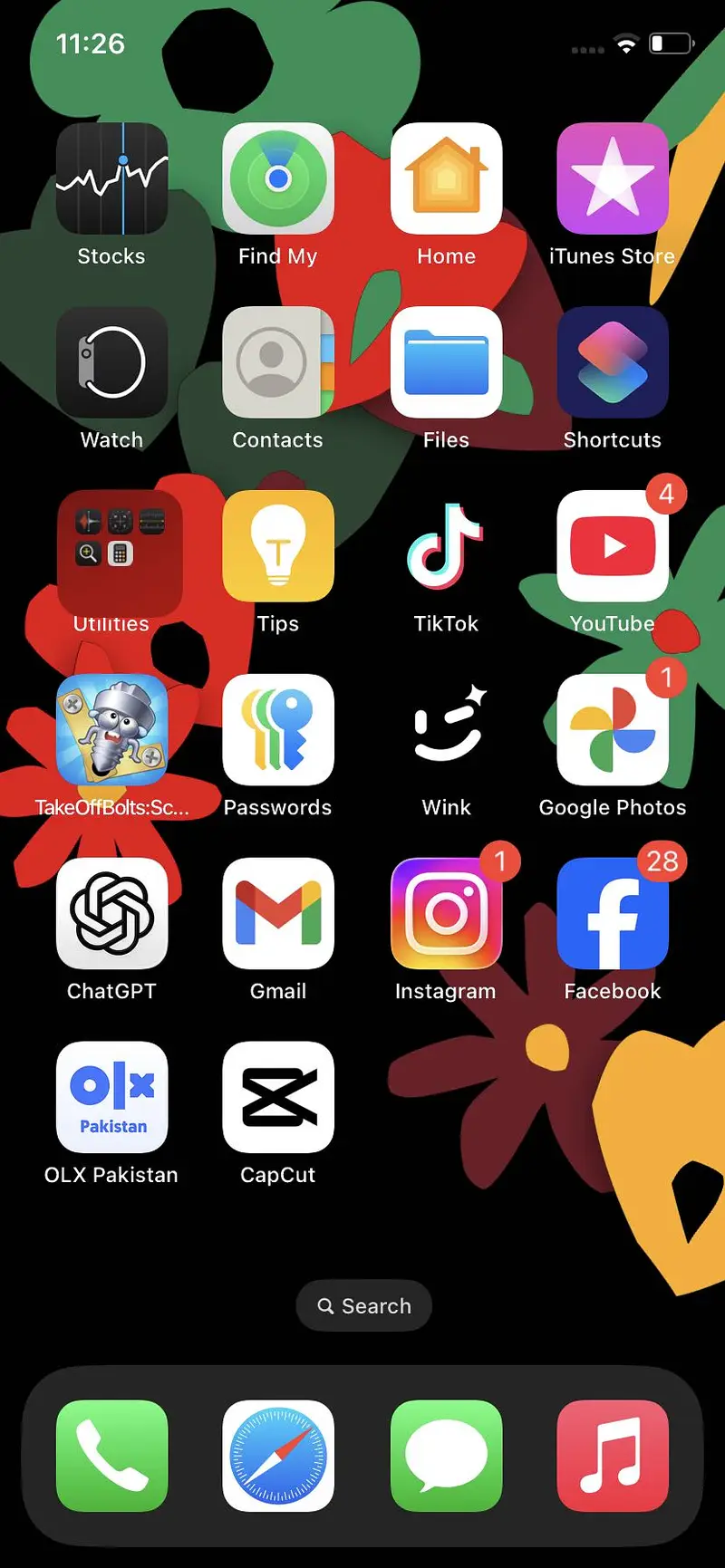
Task: Launch Facebook with 28 notifications
Action: coord(613,914)
